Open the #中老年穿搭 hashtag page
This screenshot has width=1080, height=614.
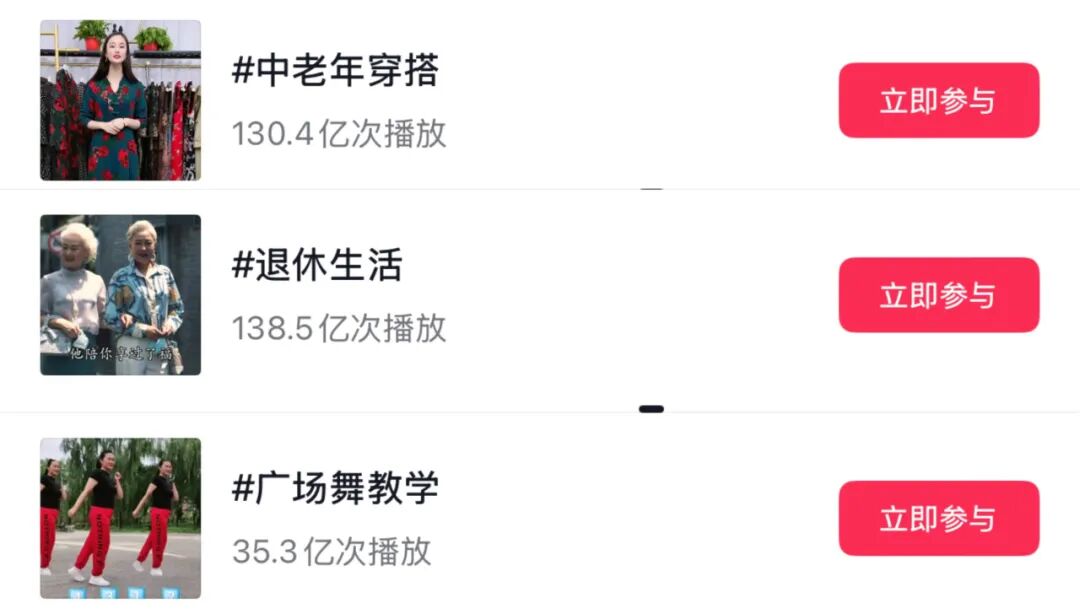[336, 72]
